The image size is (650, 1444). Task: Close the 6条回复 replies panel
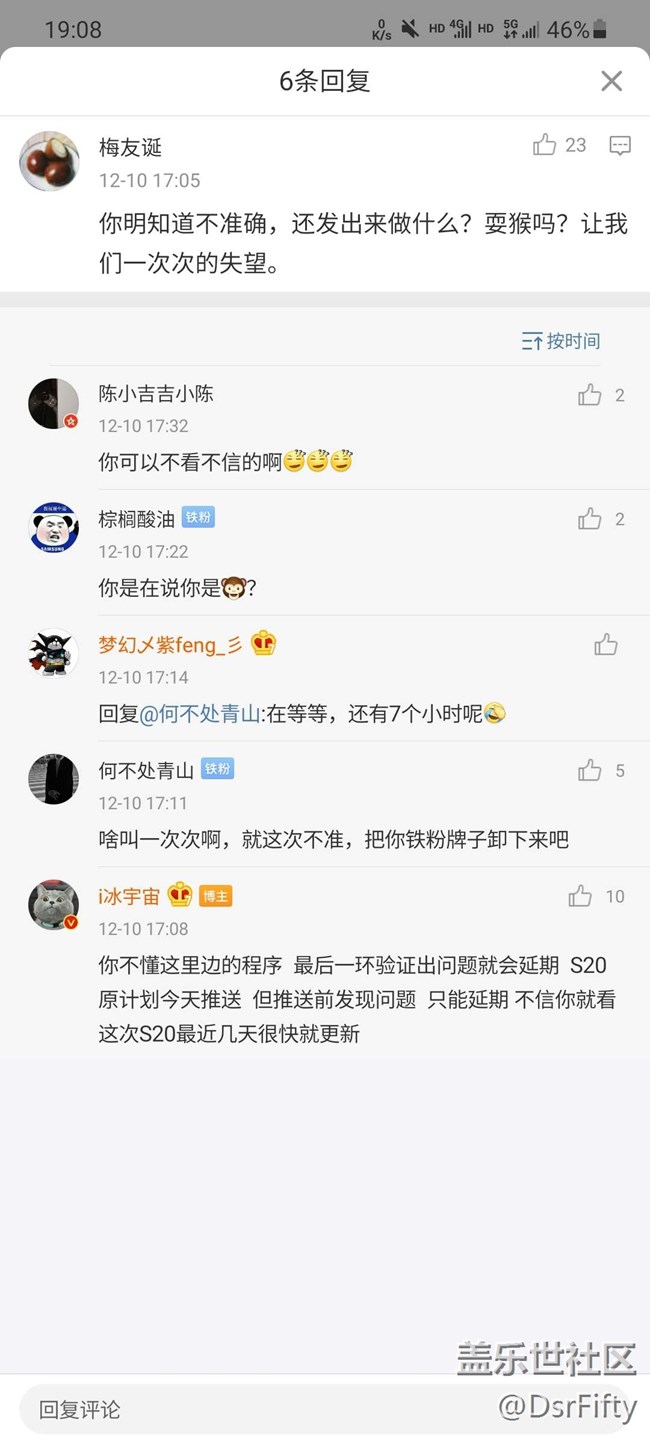611,81
